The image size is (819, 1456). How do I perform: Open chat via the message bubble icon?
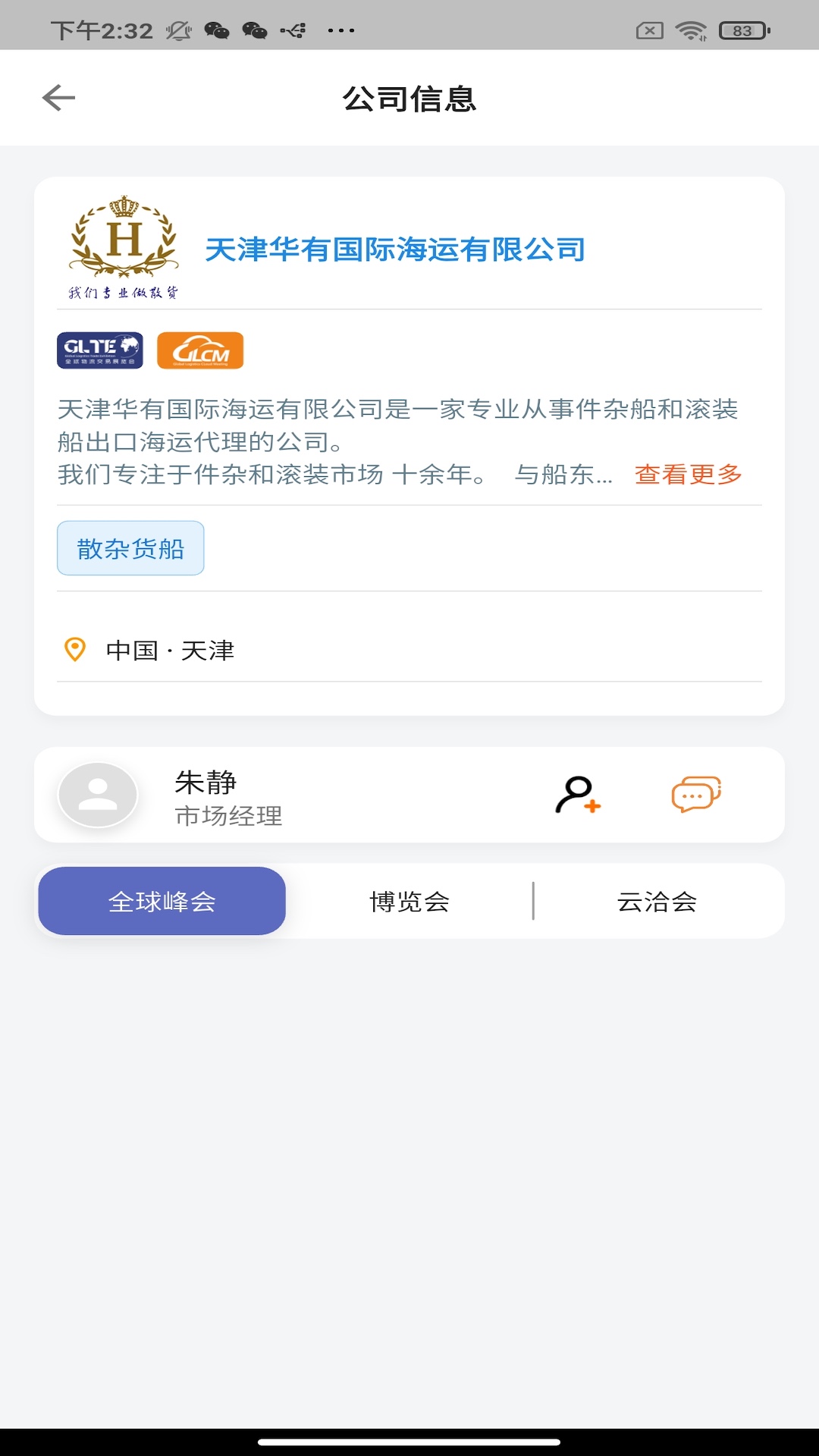tap(695, 795)
